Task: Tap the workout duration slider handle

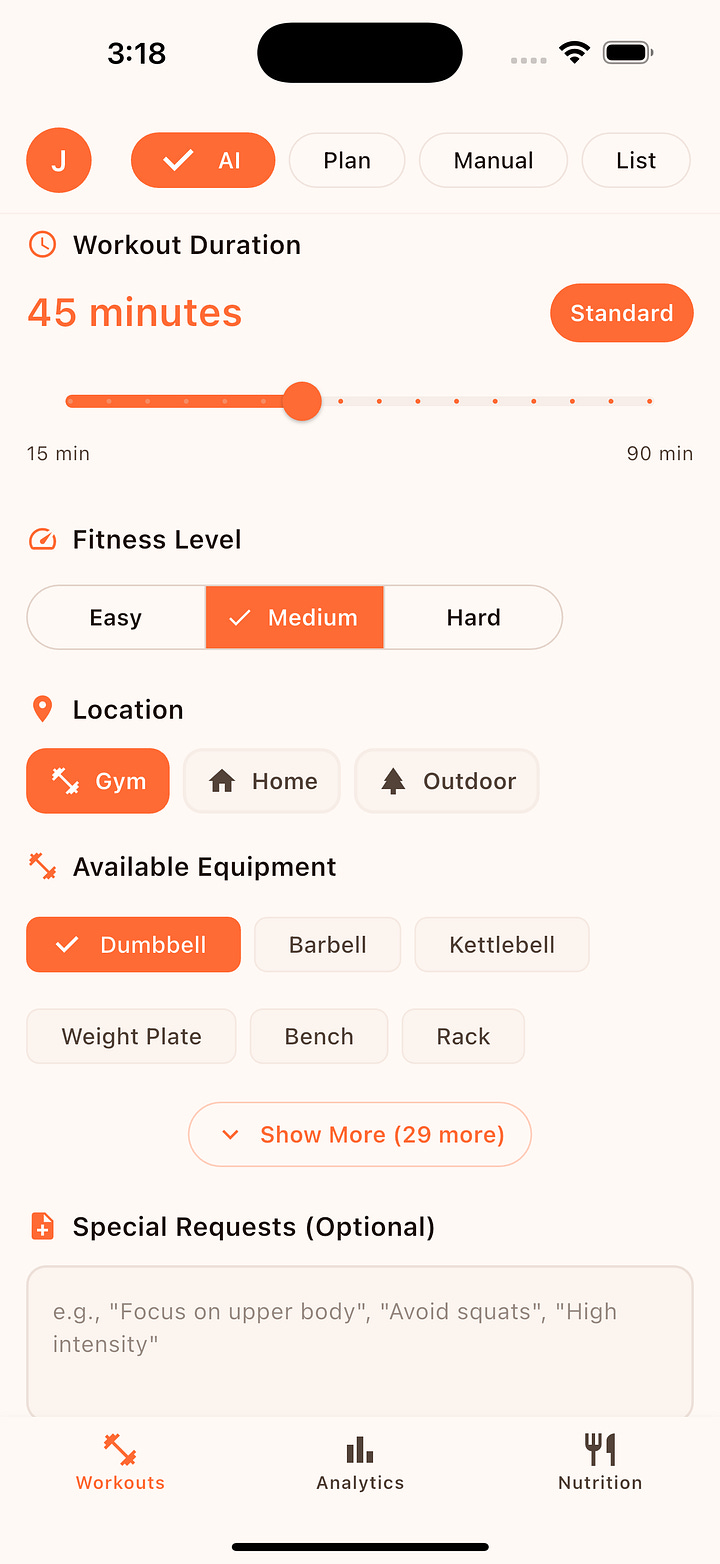Action: (302, 401)
